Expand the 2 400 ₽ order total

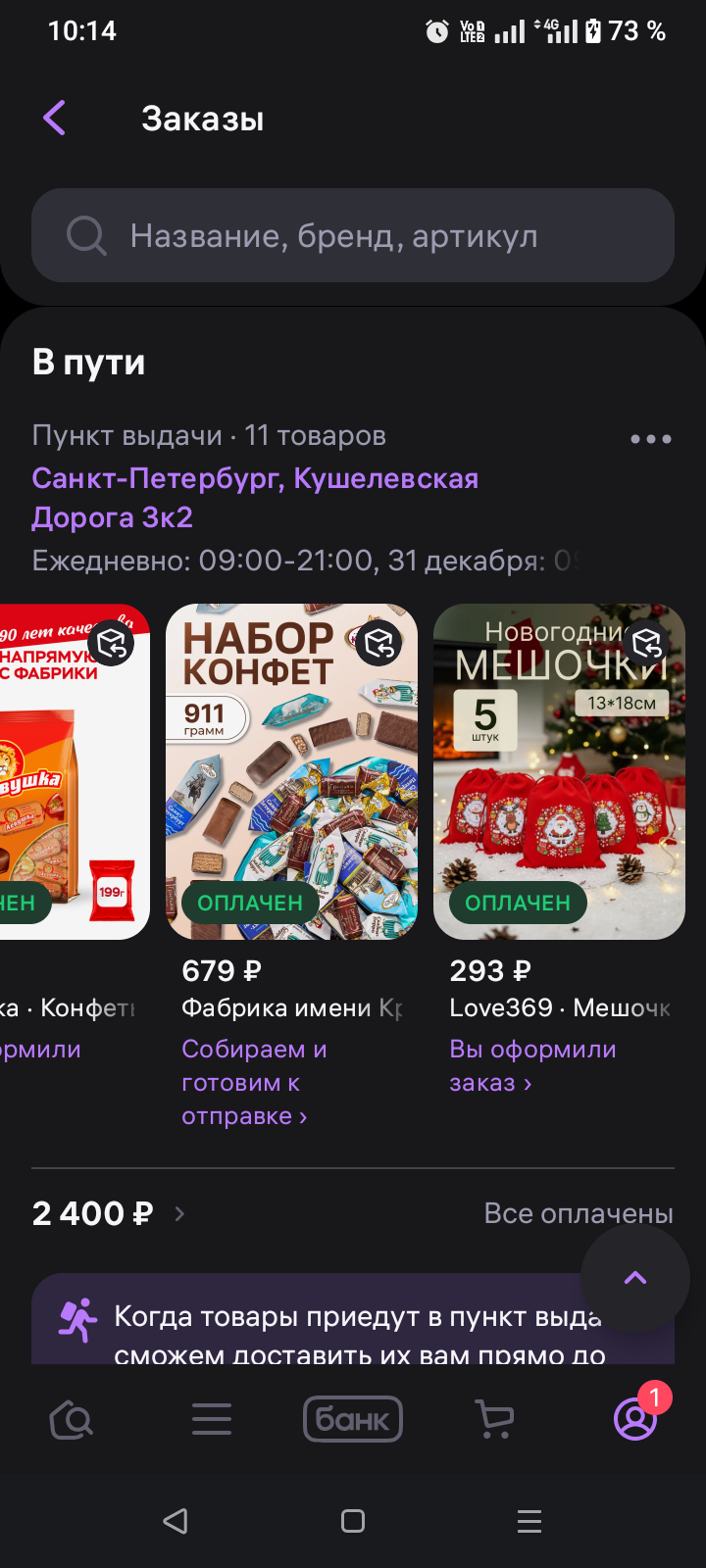coord(108,1213)
